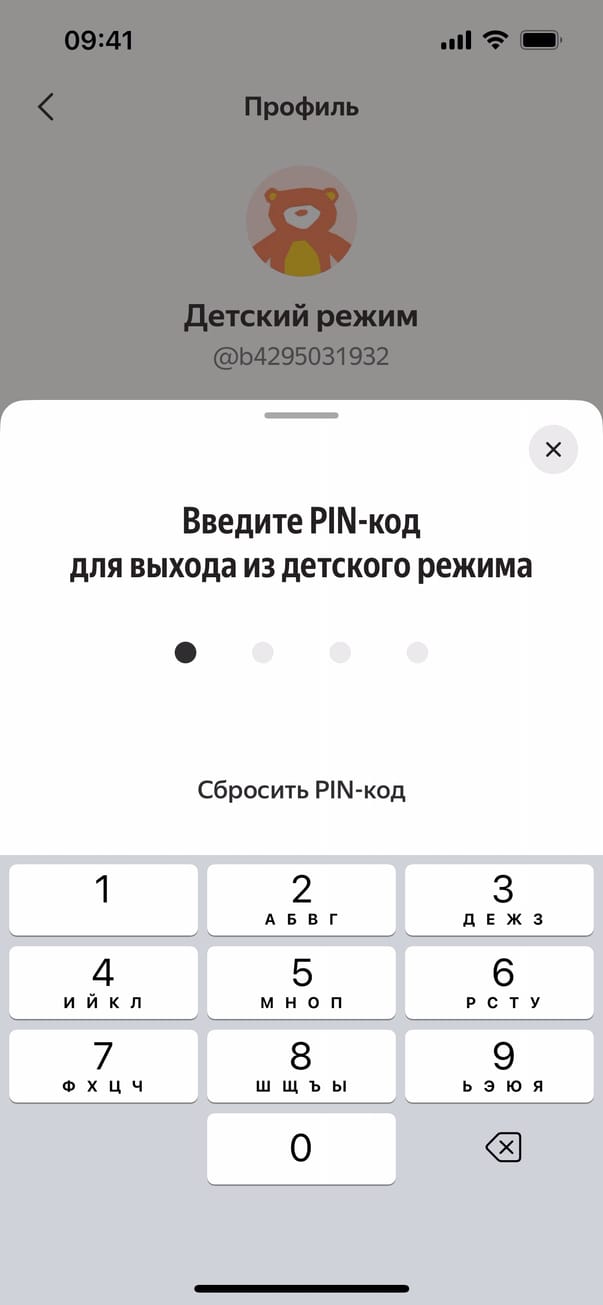Screen dimensions: 603x1305
Task: Enter digit 9 on the keypad
Action: pos(503,1066)
